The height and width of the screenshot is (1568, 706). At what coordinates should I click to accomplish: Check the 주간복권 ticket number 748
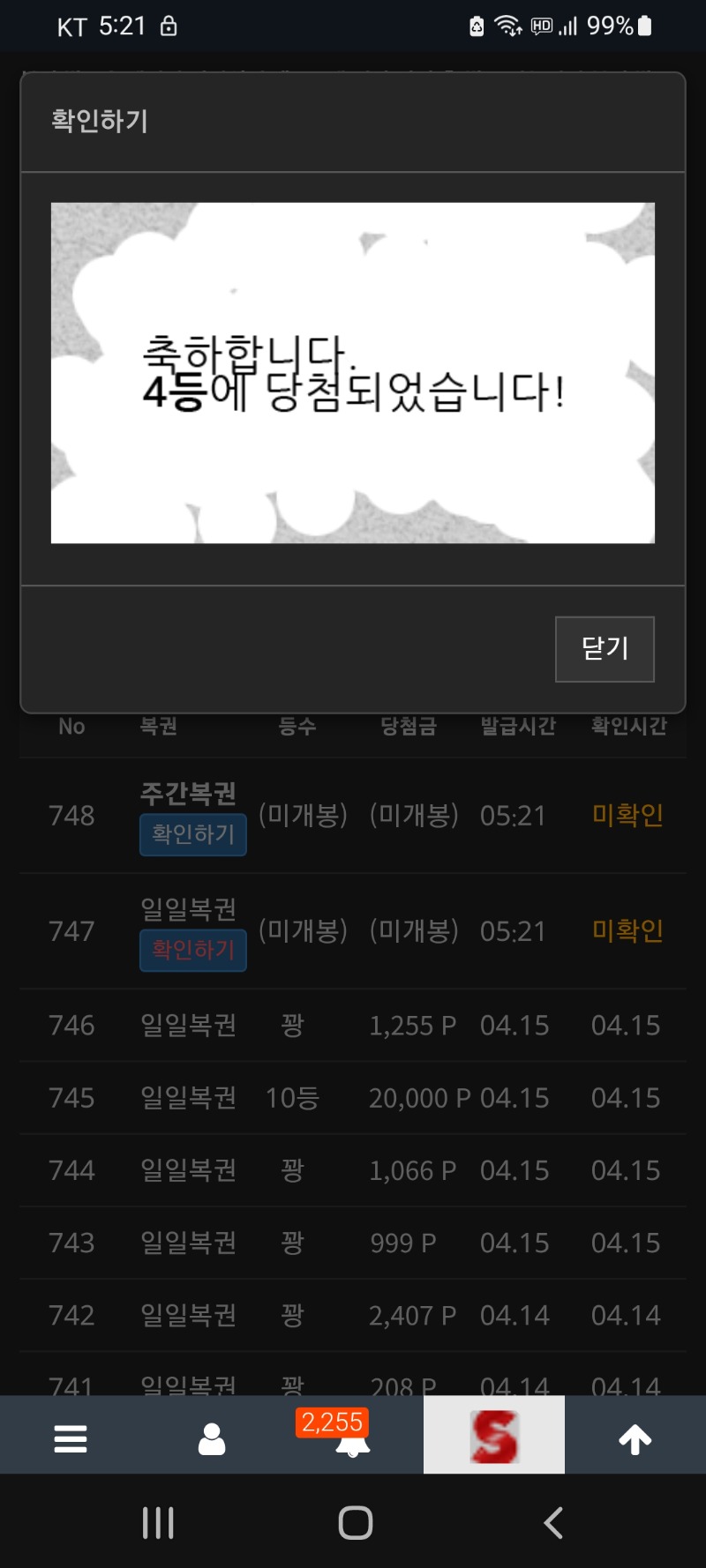(x=193, y=834)
